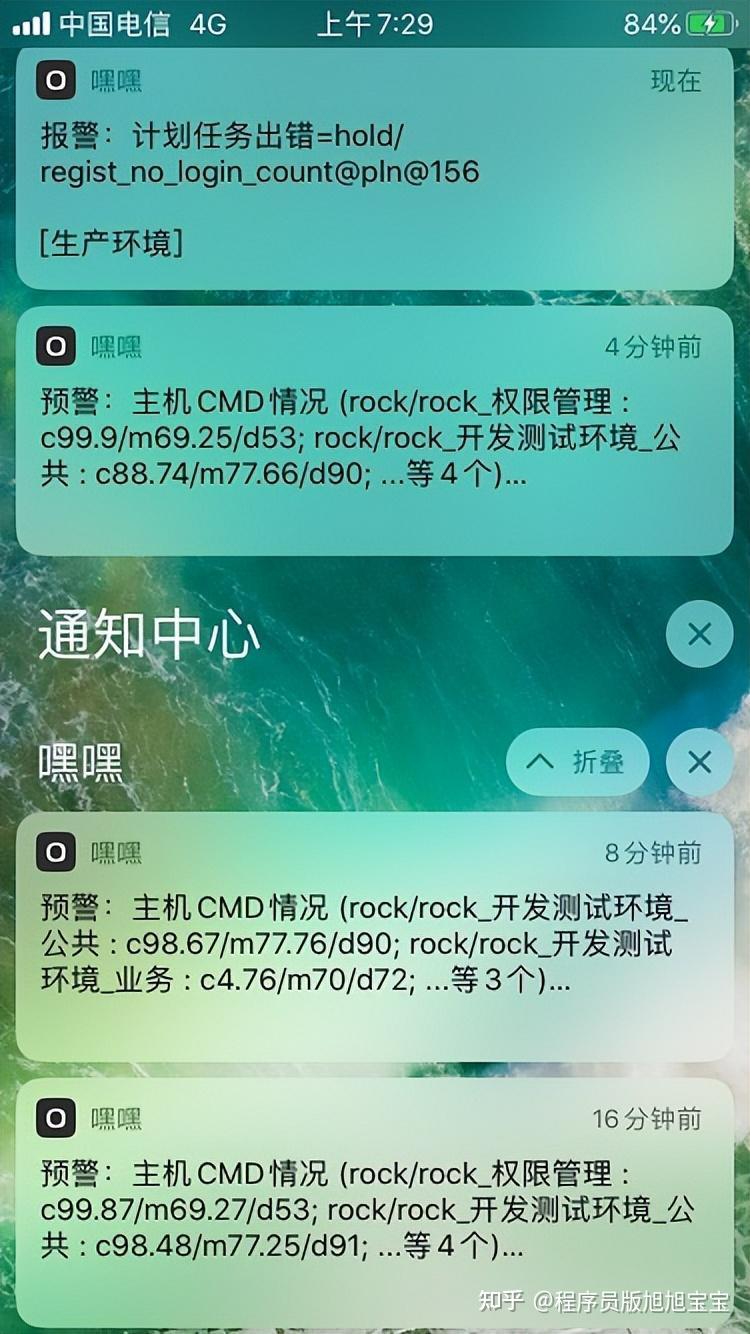Screen dimensions: 750x1334
Task: Tap the app icon on the 4分钟前 notification
Action: (55, 345)
